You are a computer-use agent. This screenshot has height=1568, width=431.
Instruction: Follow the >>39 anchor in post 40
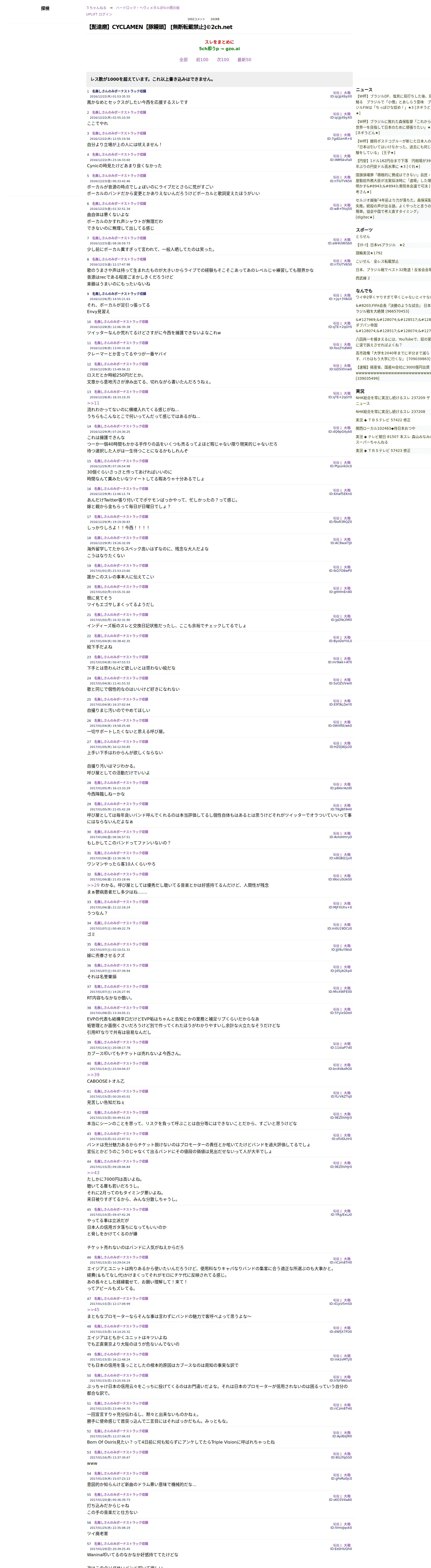pos(93,1074)
